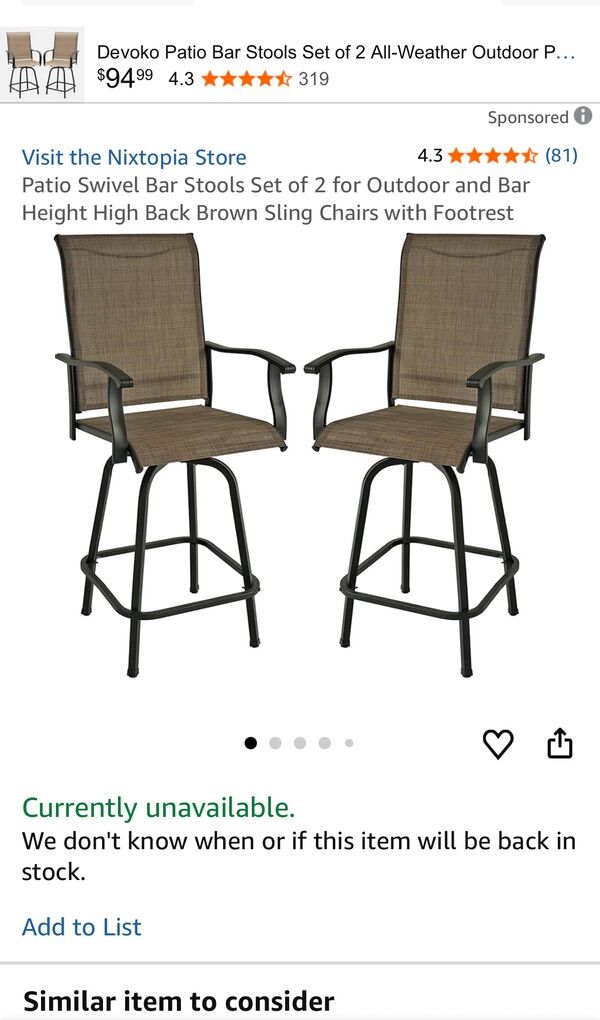Save item with the heart icon
Image resolution: width=600 pixels, height=1020 pixels.
coord(498,743)
